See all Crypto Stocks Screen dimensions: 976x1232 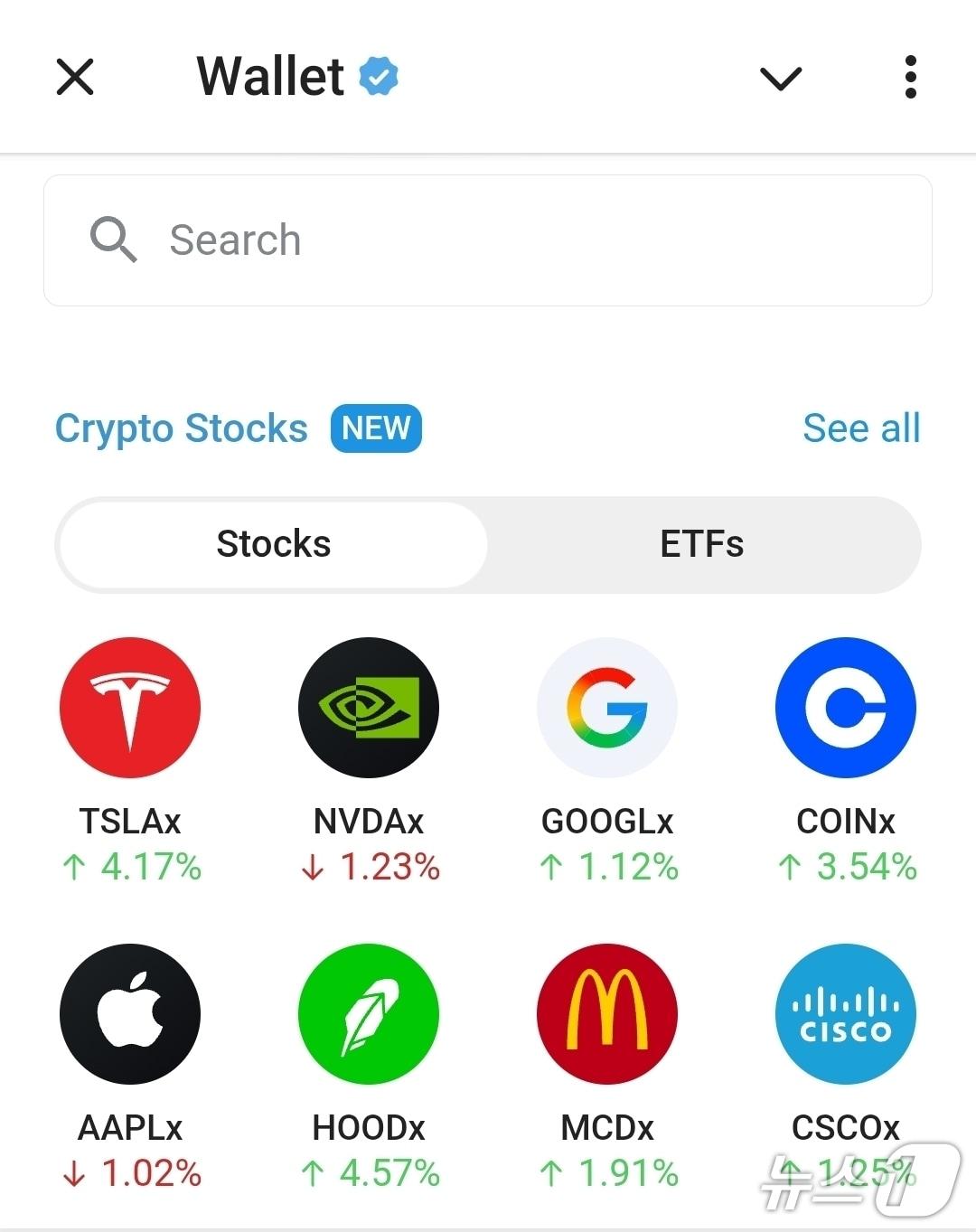861,428
